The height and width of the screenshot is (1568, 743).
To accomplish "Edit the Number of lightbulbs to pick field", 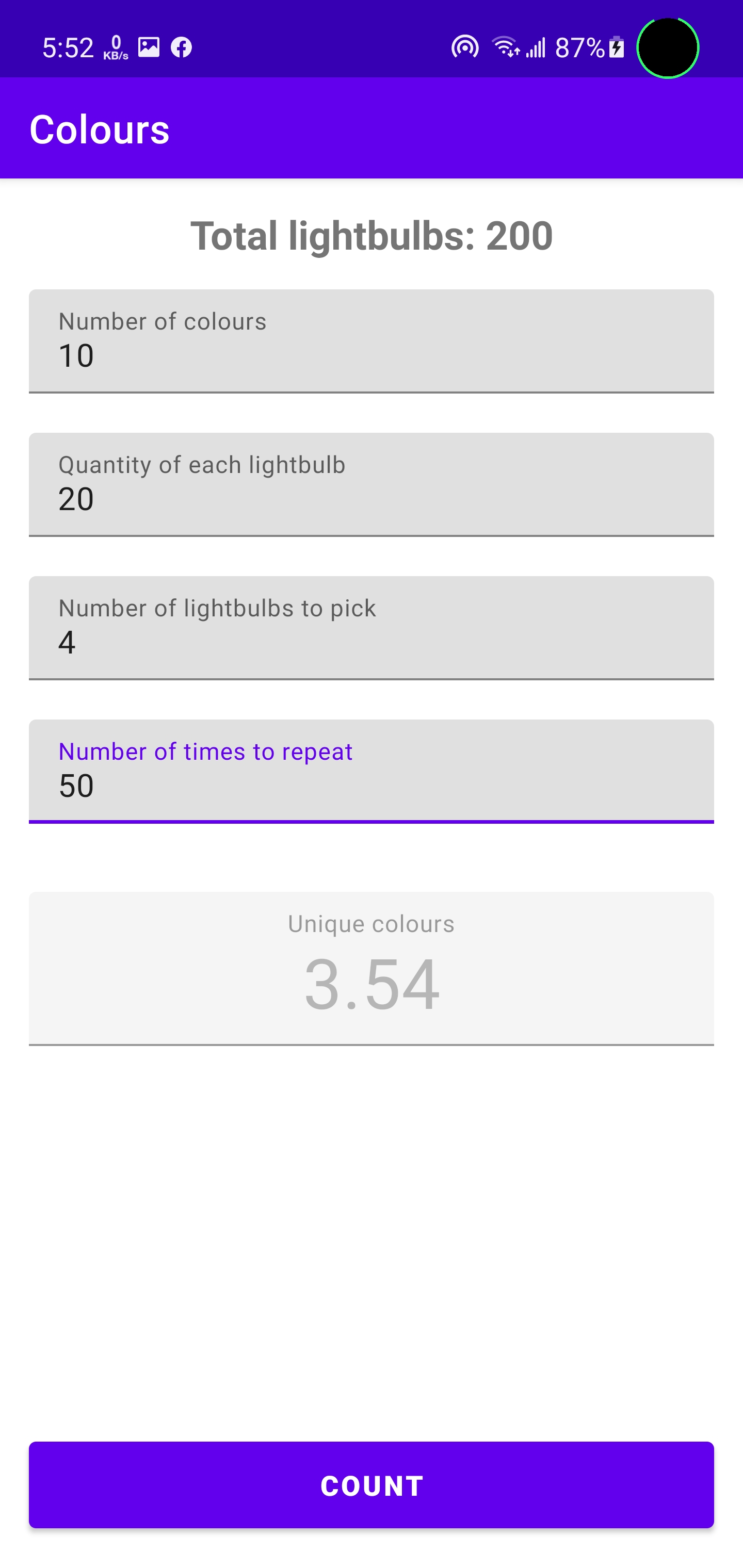I will [x=372, y=628].
